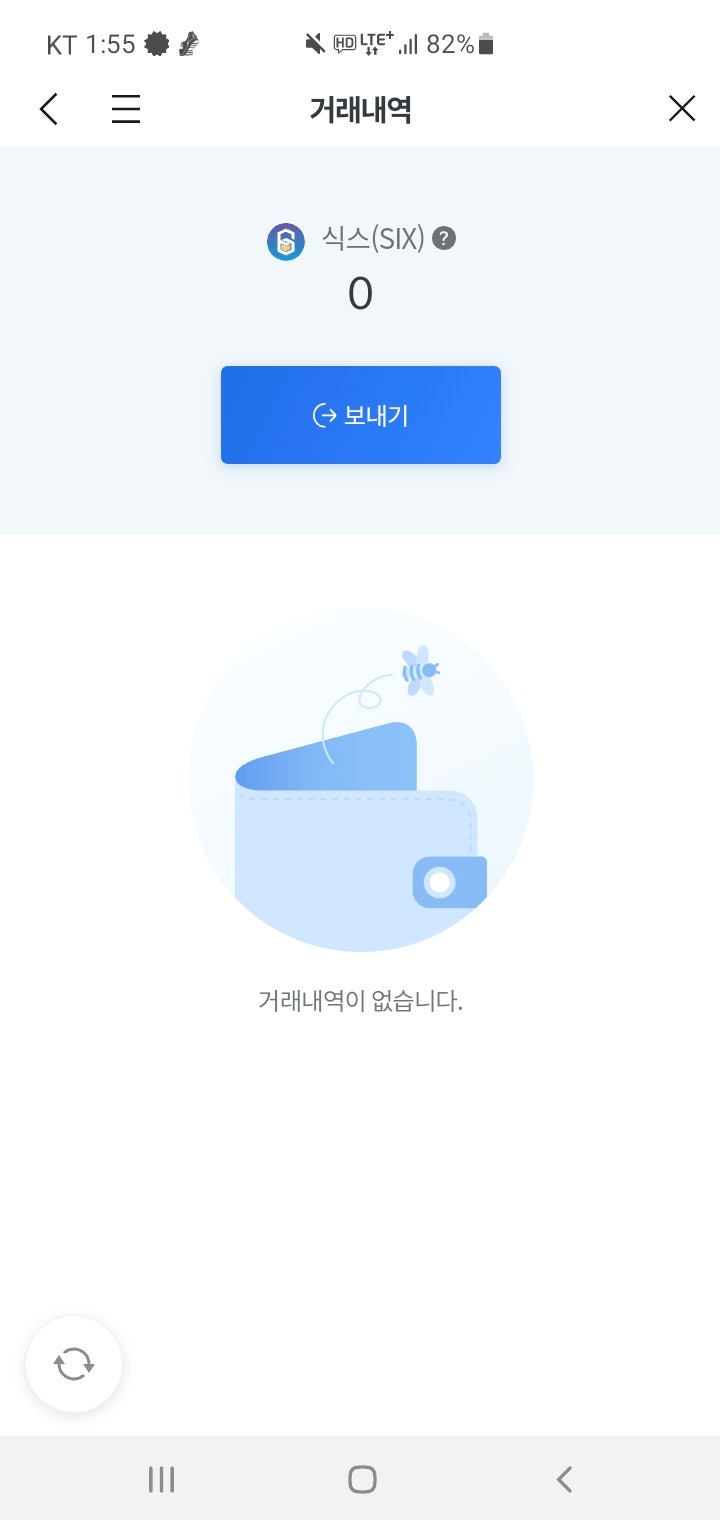Tap the SIX token coin icon
The height and width of the screenshot is (1520, 720).
[285, 240]
